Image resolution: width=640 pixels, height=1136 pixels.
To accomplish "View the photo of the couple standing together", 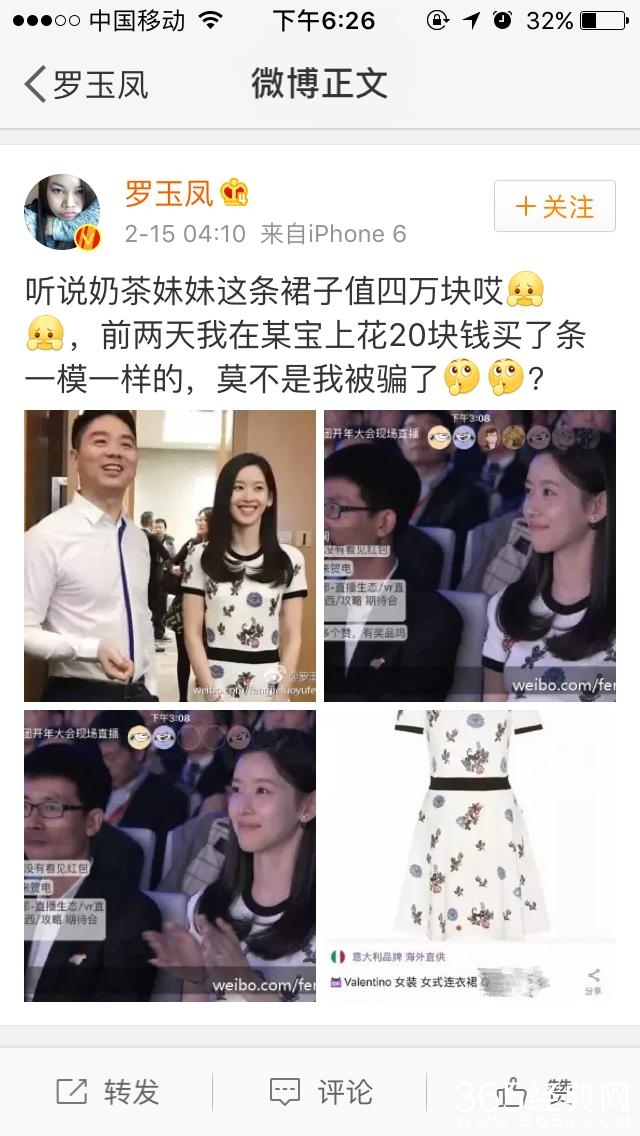I will (170, 555).
